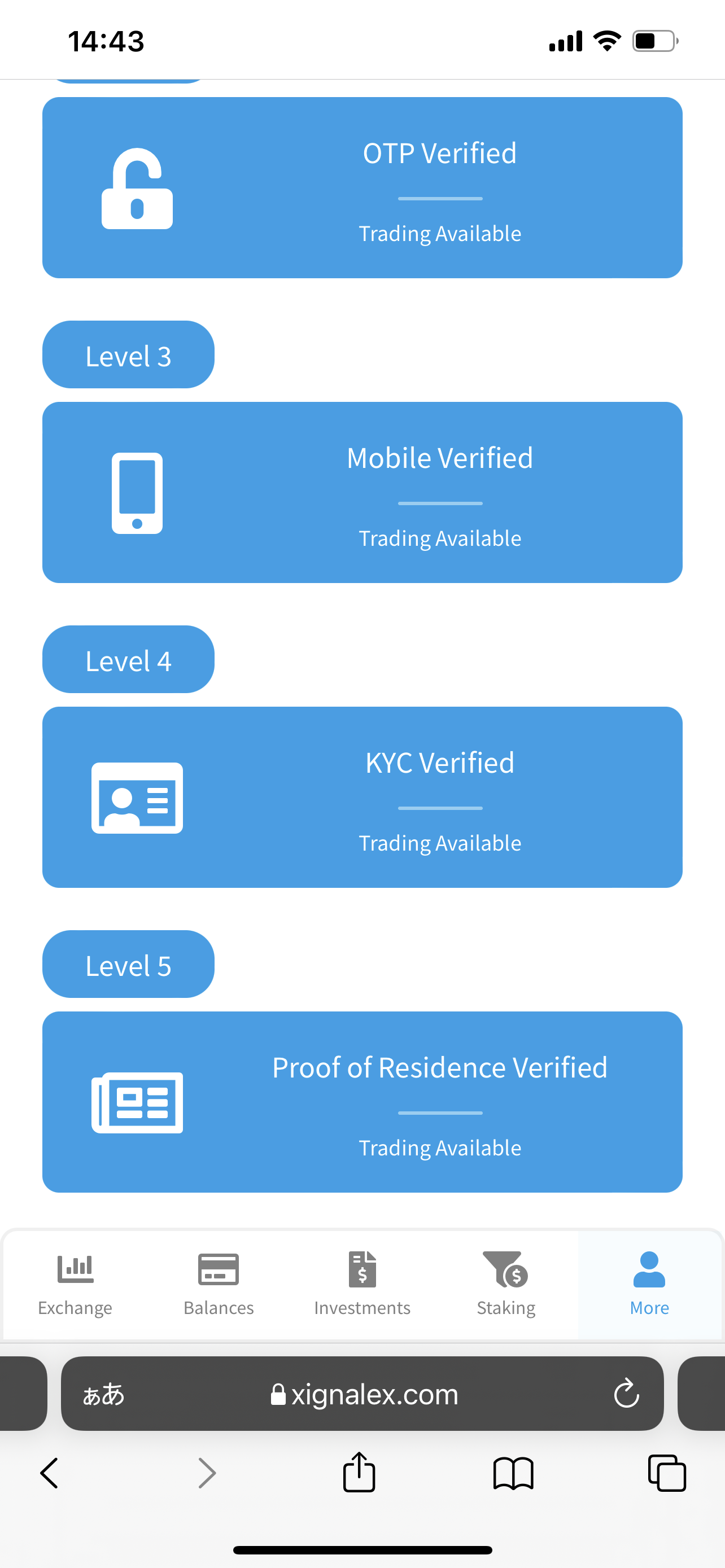Open the Safari reader and text-size menu
The height and width of the screenshot is (1568, 725).
(103, 1393)
